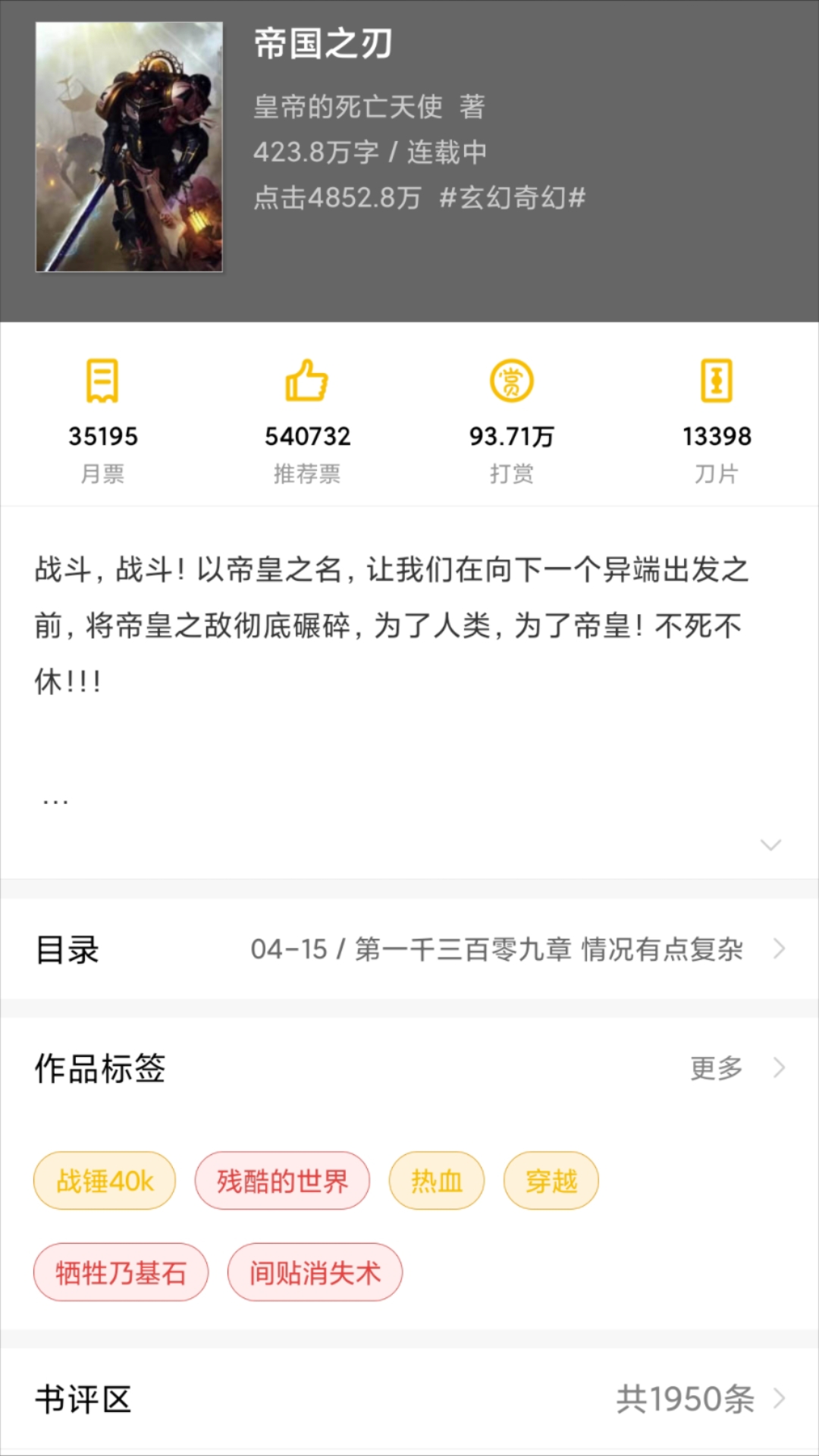Open the 帝国之刃 book cover
The height and width of the screenshot is (1456, 819).
(129, 147)
